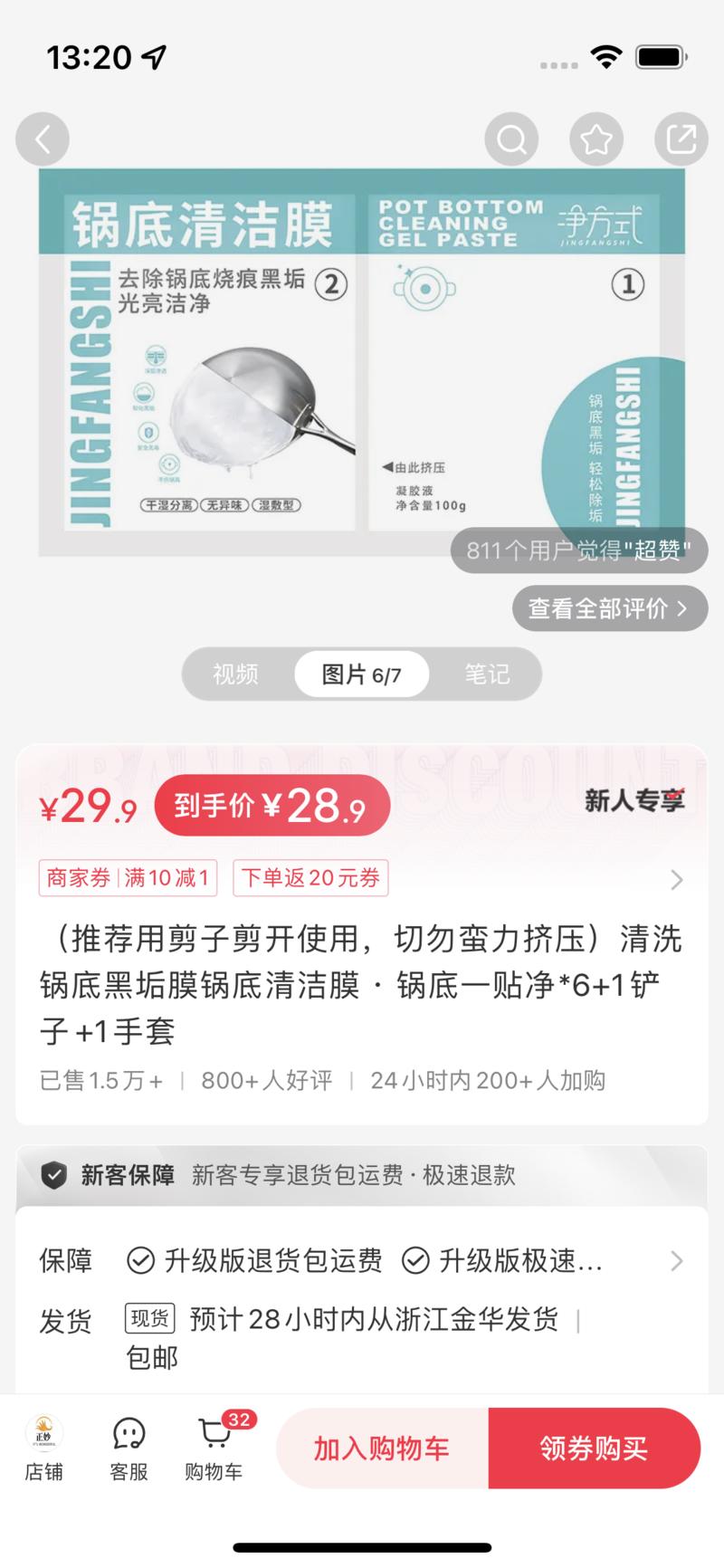This screenshot has width=724, height=1568.
Task: Click the 新客保障 shield icon
Action: (52, 1175)
